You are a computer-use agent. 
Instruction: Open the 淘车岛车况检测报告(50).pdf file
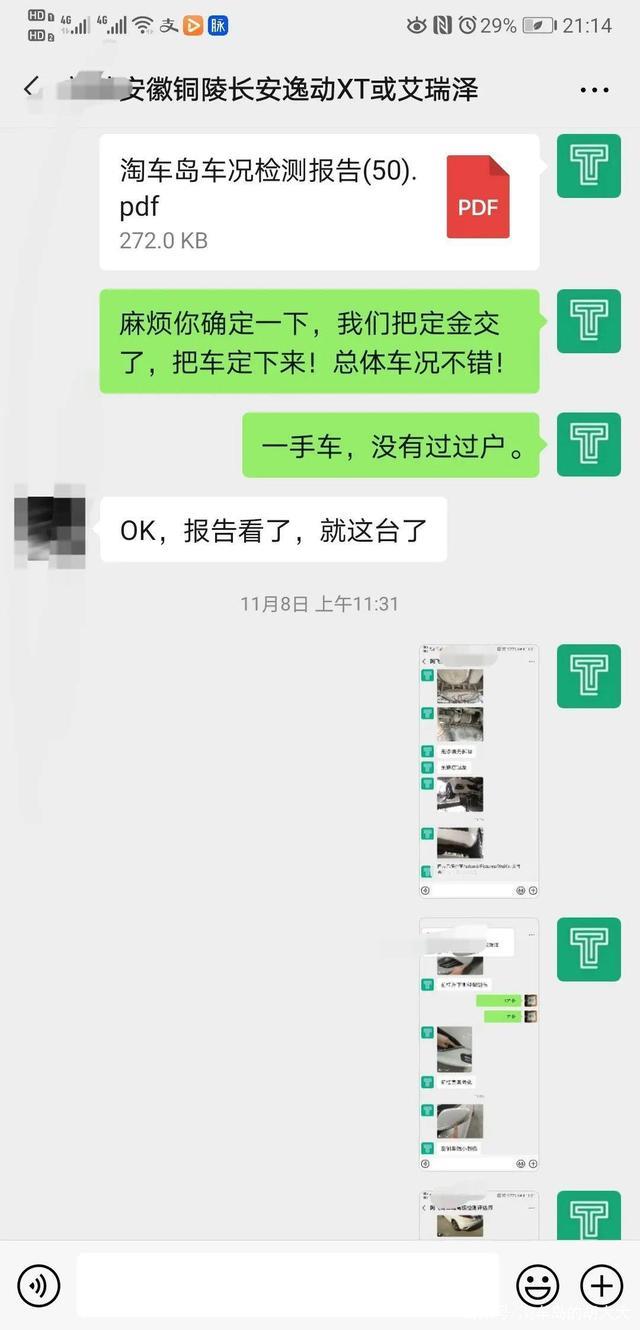pos(319,202)
